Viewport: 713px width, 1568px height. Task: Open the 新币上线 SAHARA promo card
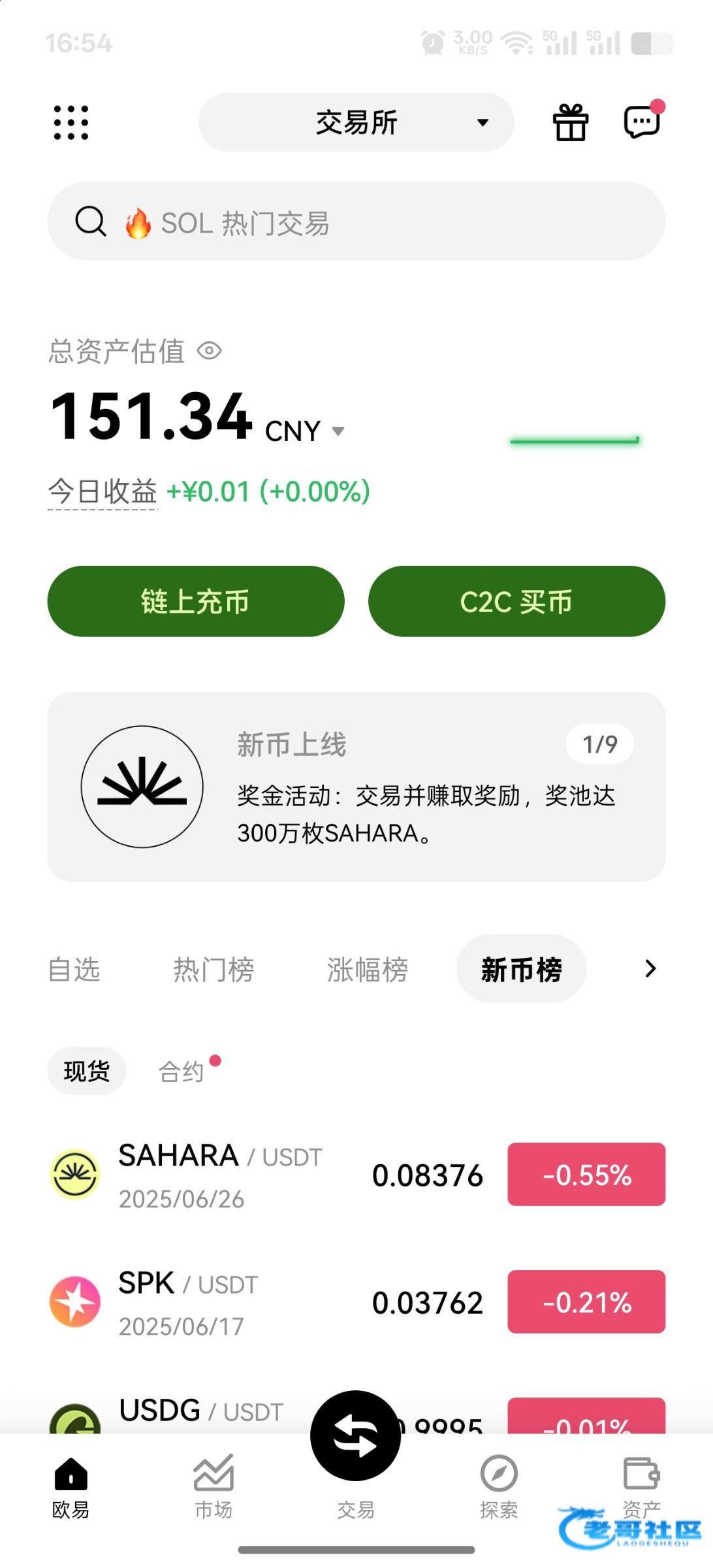356,787
